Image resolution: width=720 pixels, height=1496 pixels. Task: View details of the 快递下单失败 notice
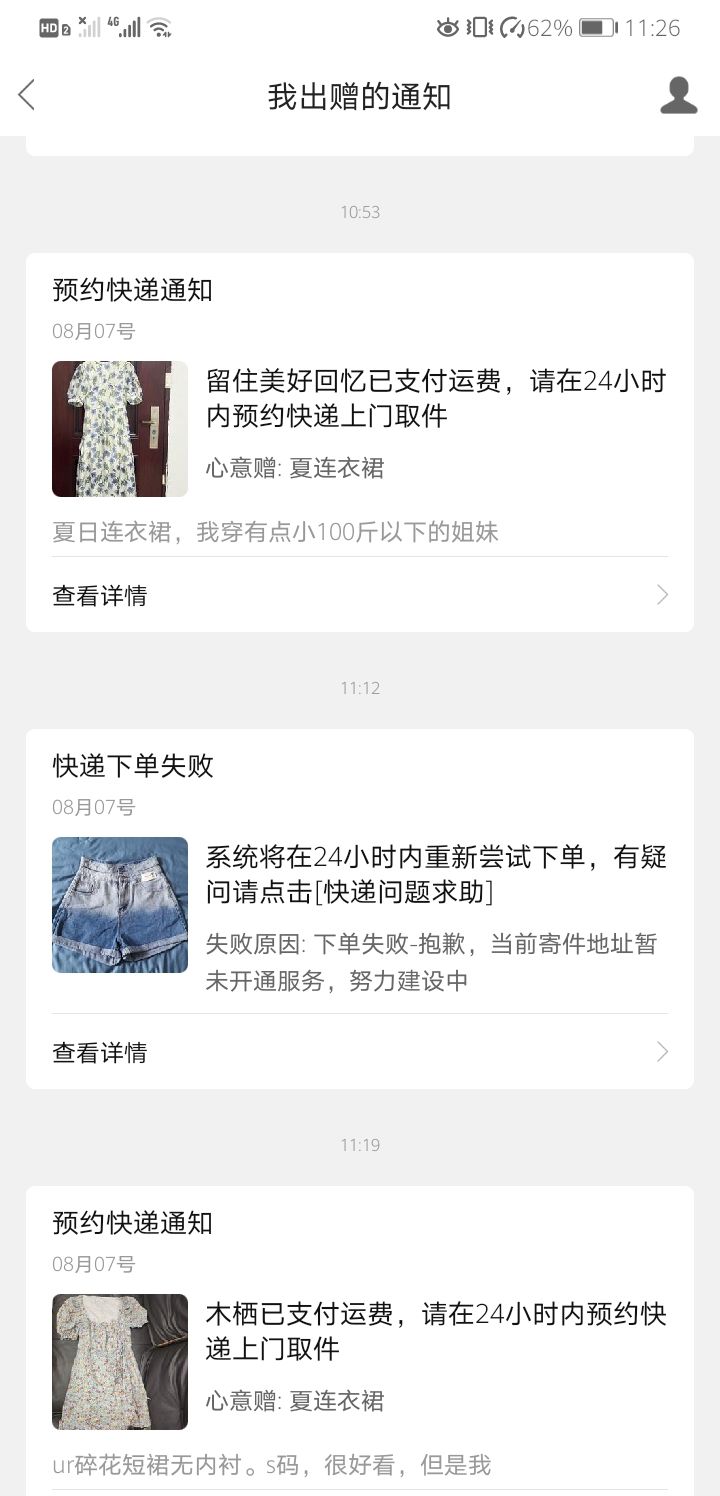(360, 1052)
